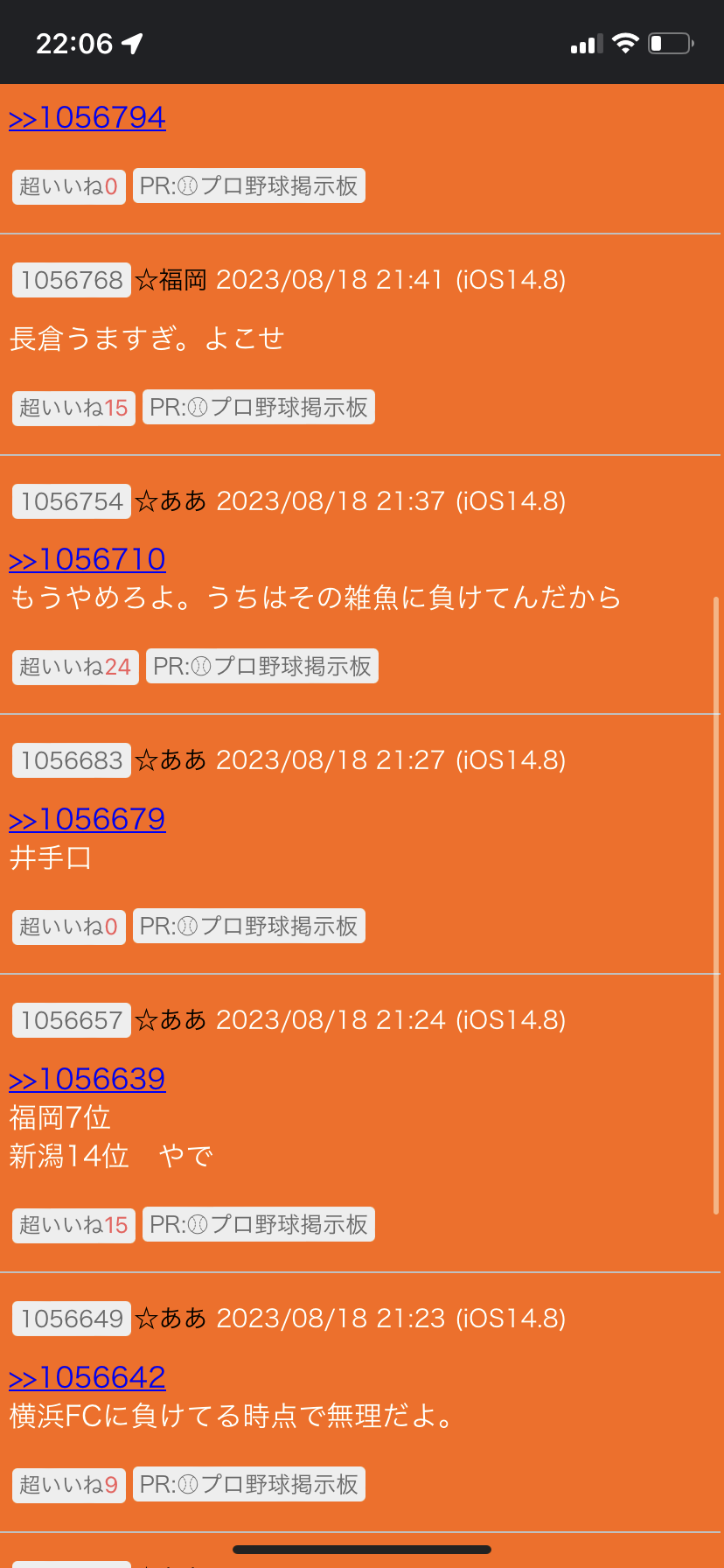Open PR プロ野球掲示板 link under post 1056657
This screenshot has height=1568, width=724.
click(259, 1225)
